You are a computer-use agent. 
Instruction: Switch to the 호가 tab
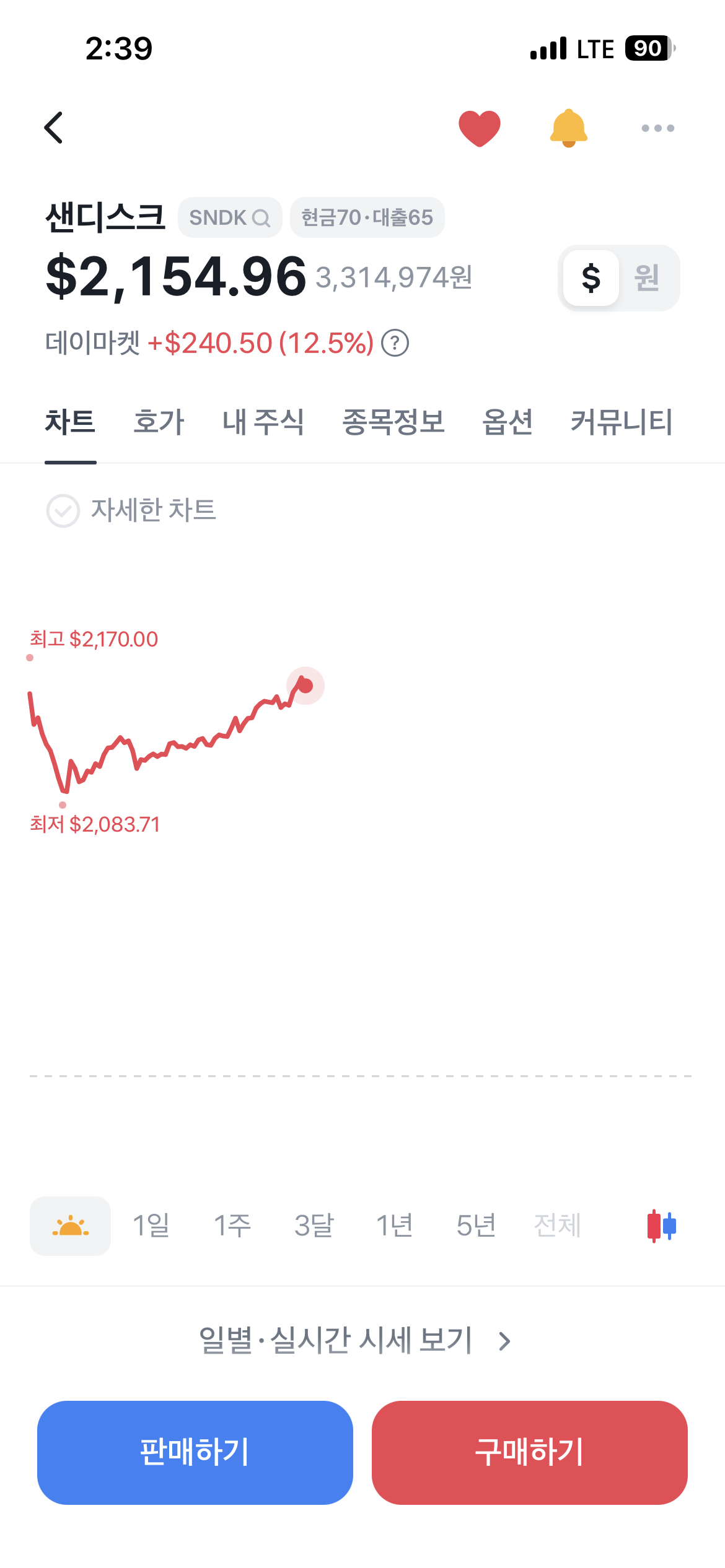(159, 422)
